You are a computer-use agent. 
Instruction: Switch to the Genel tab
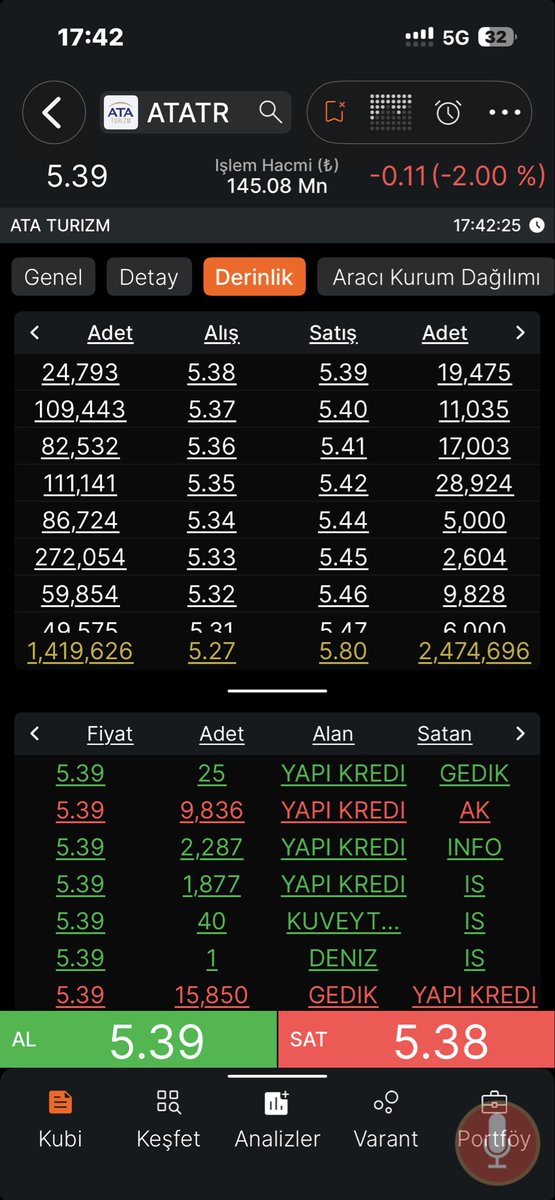point(53,277)
